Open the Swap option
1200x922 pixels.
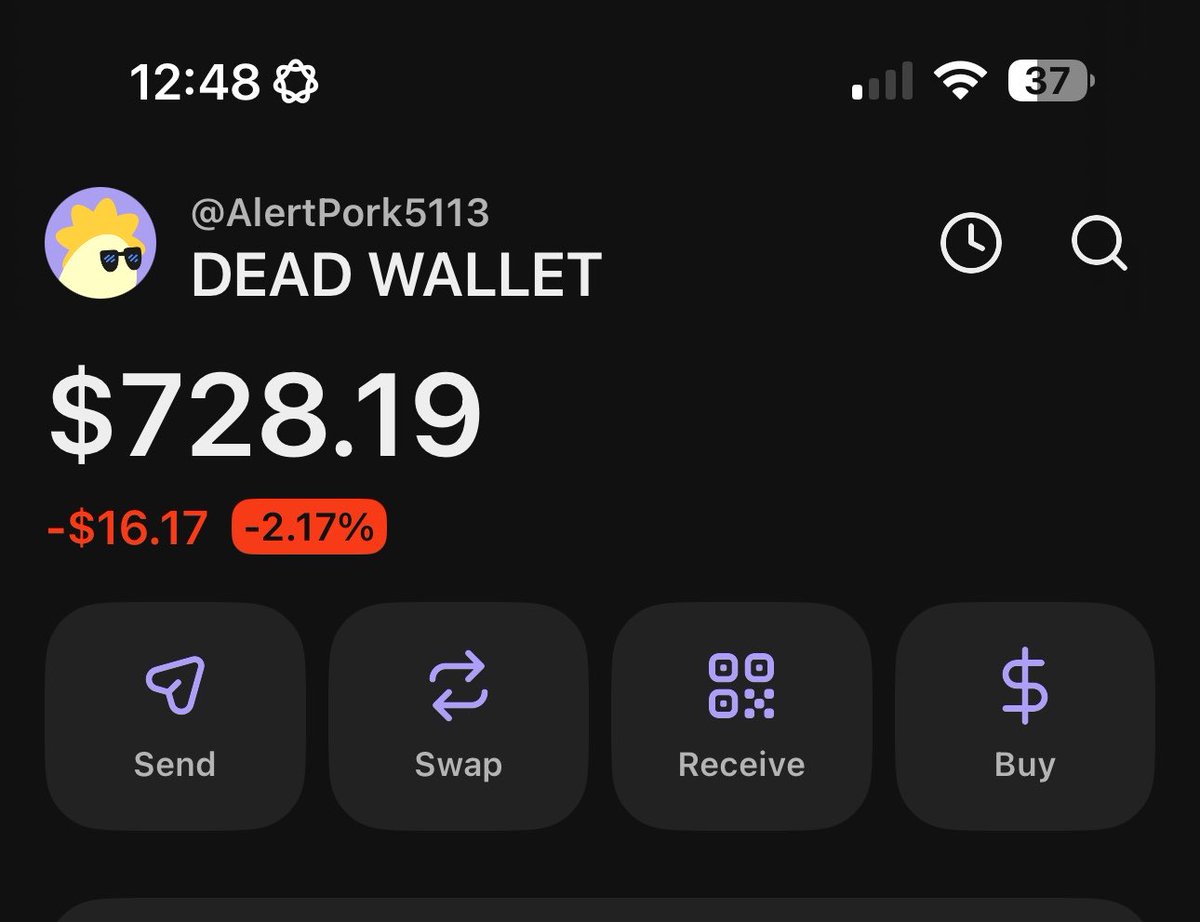click(458, 714)
